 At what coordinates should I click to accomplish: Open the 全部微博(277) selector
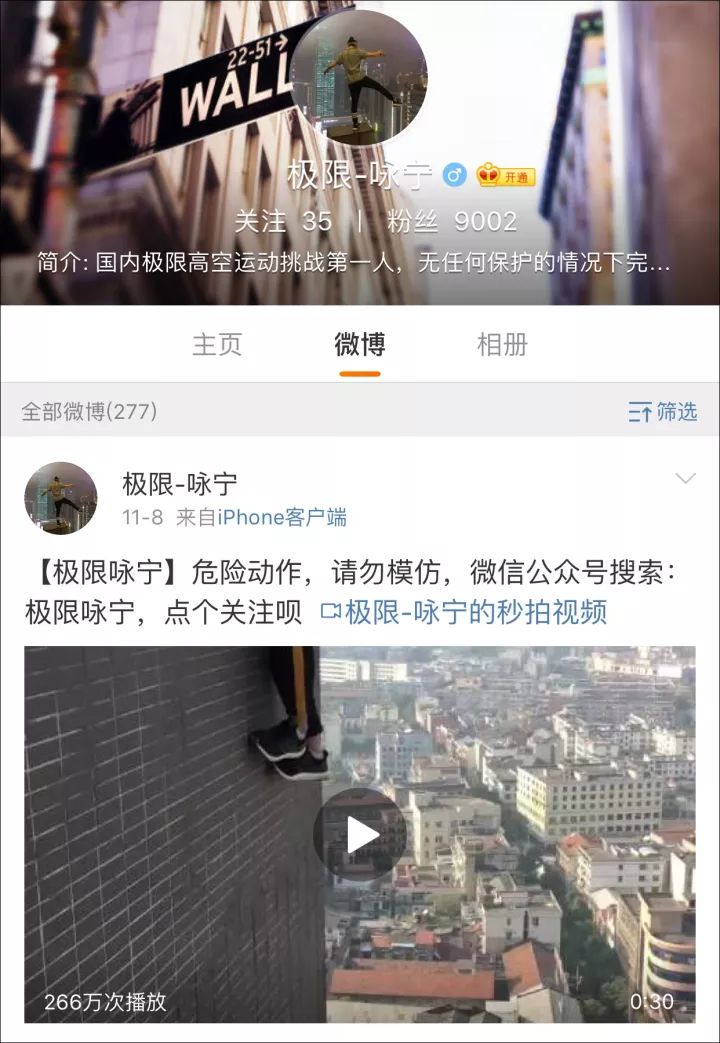[89, 411]
